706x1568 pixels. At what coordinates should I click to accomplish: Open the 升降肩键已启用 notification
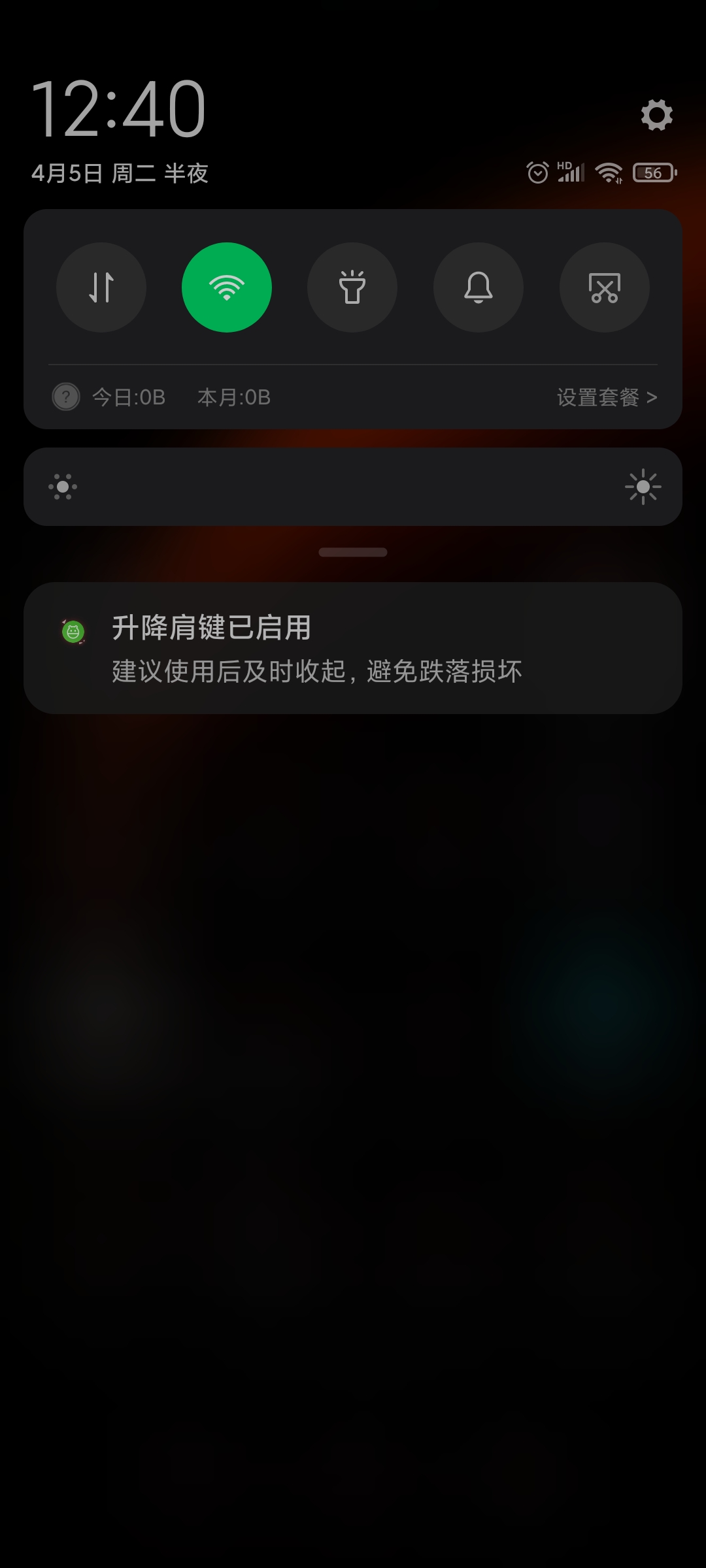tap(353, 648)
